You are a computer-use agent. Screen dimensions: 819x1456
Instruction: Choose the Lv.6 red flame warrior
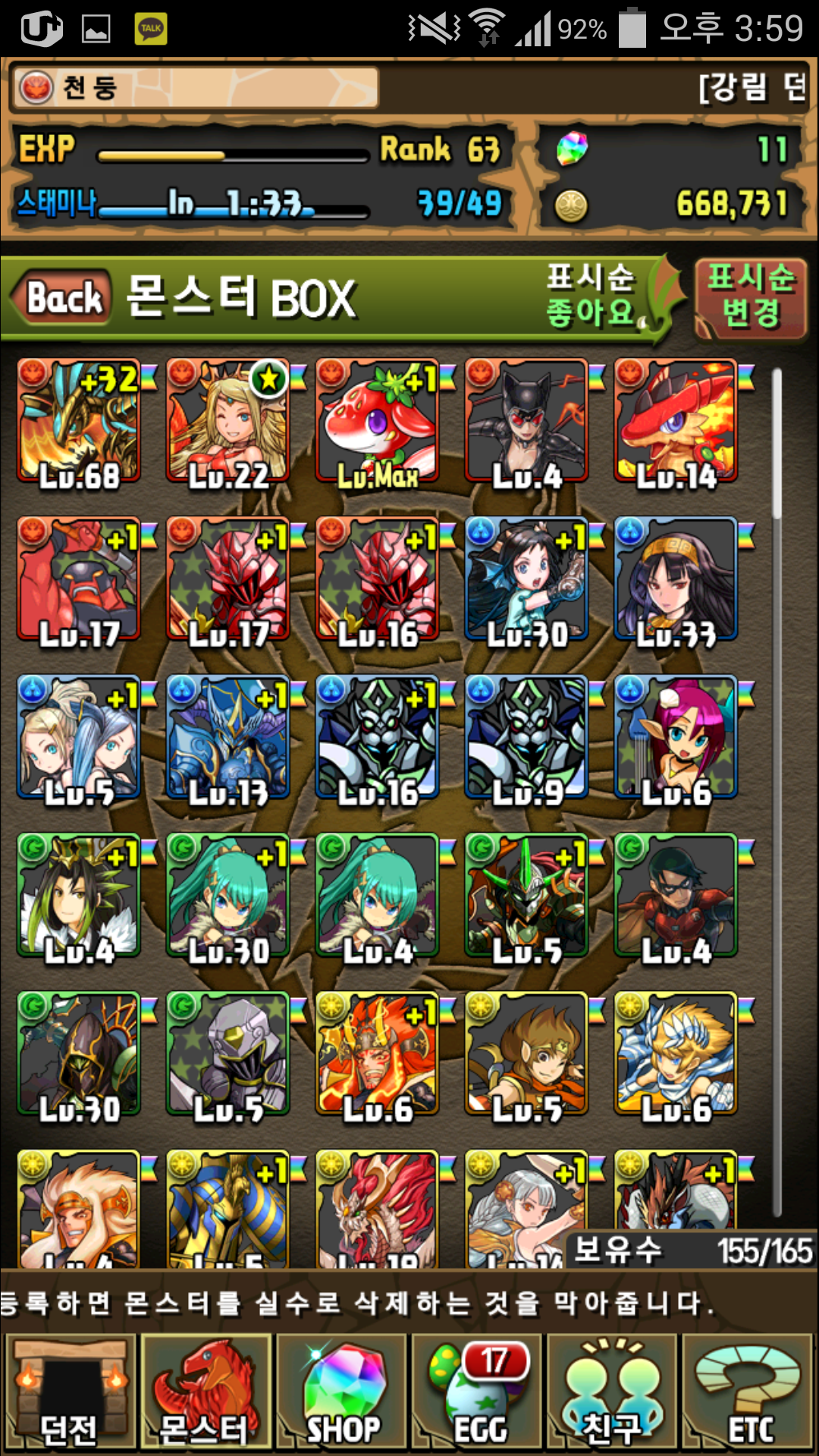(378, 1054)
